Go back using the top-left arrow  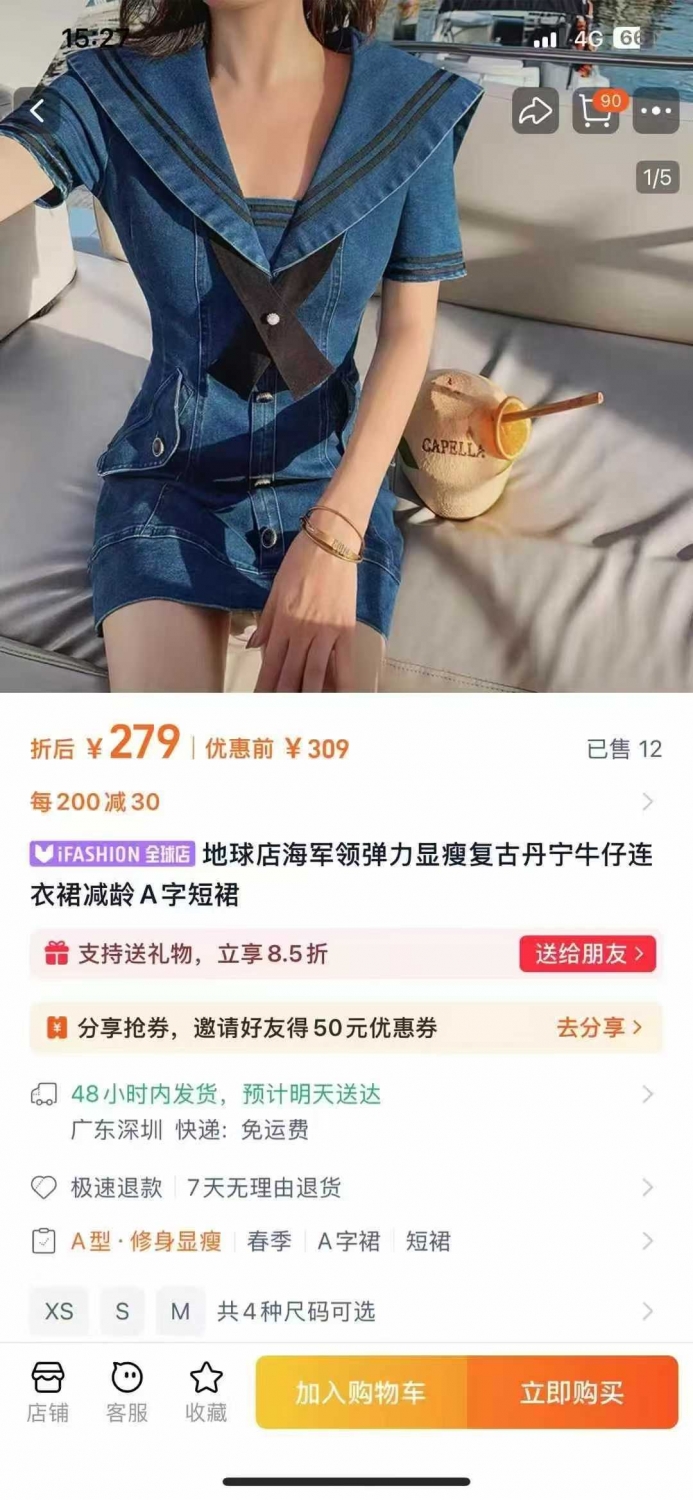click(36, 111)
